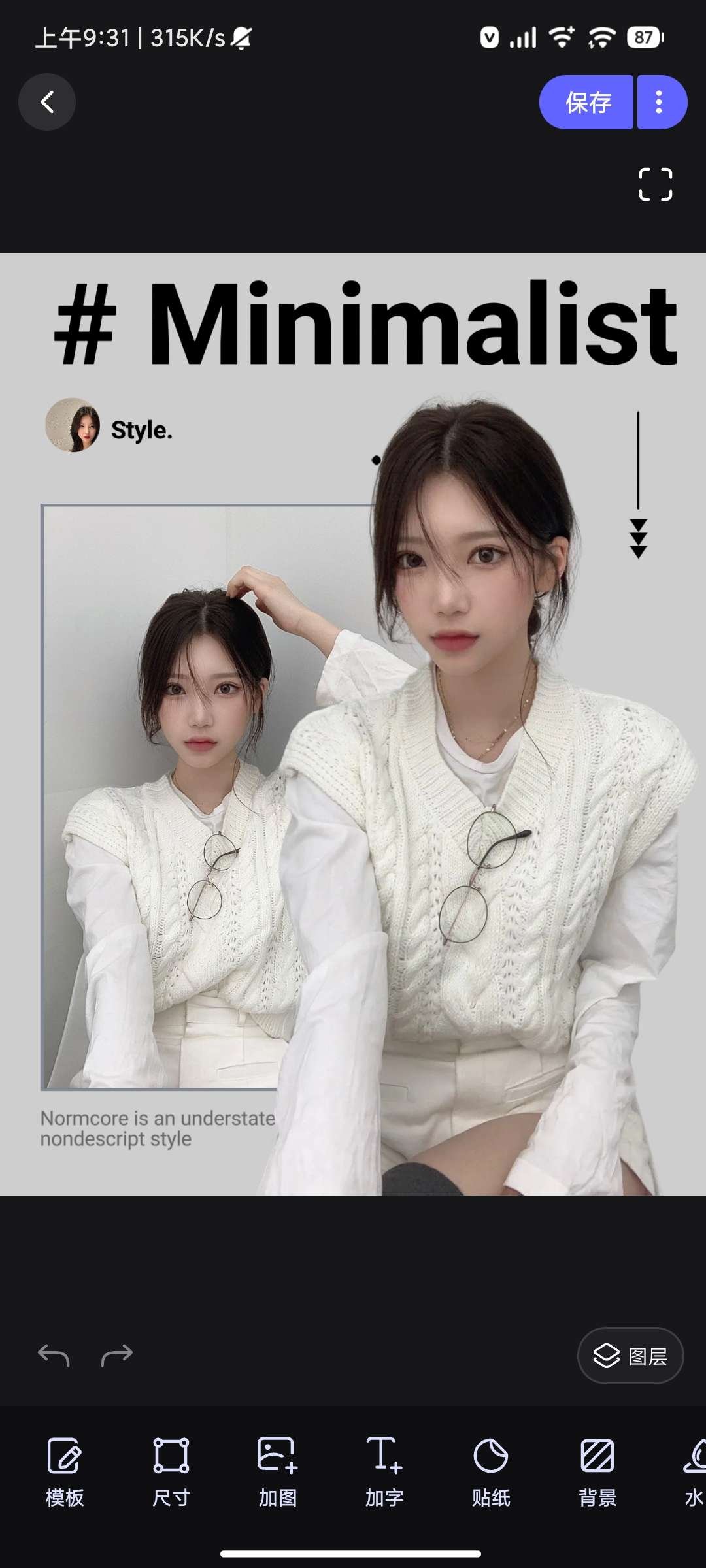This screenshot has width=706, height=1568.
Task: Undo the last edit
Action: coord(54,1356)
